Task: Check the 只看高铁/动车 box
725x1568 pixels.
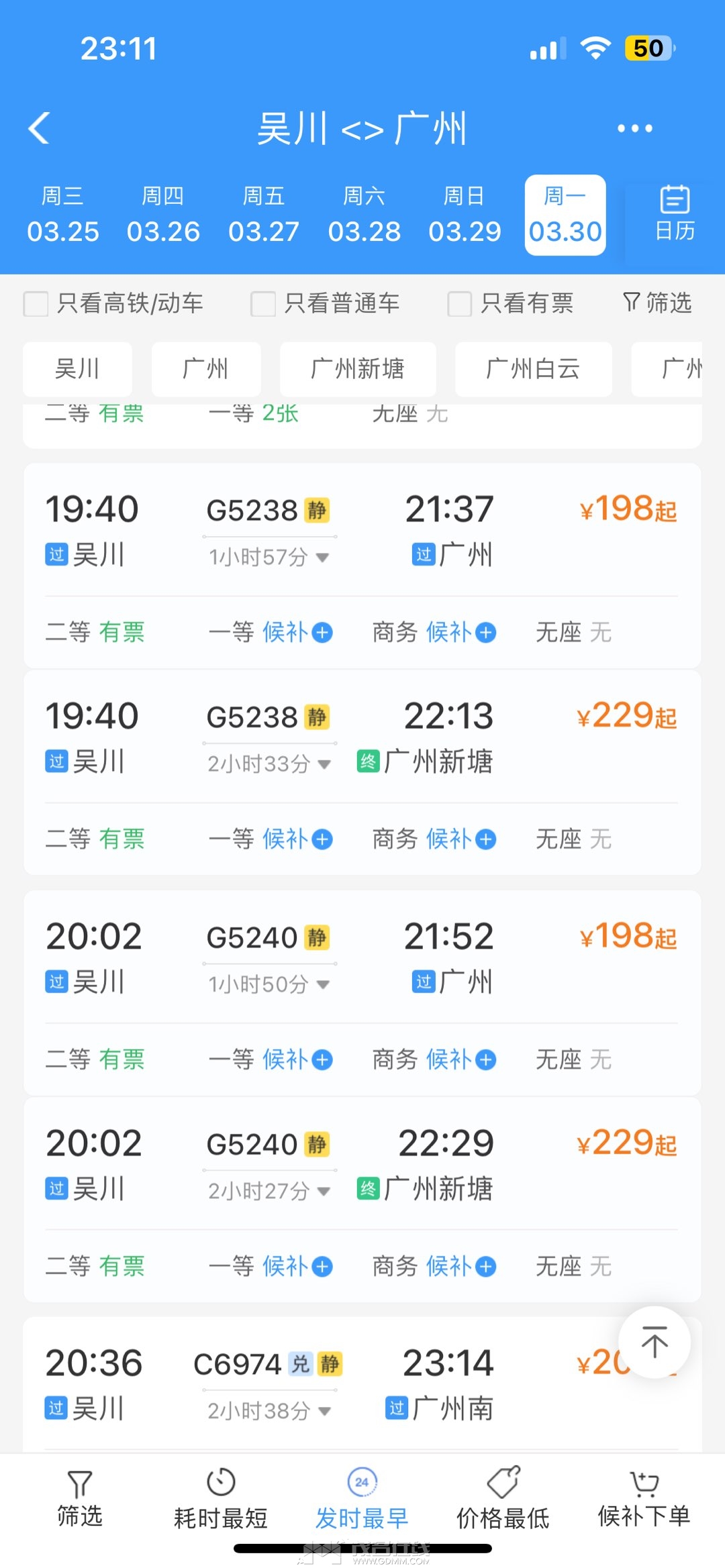Action: [x=36, y=303]
